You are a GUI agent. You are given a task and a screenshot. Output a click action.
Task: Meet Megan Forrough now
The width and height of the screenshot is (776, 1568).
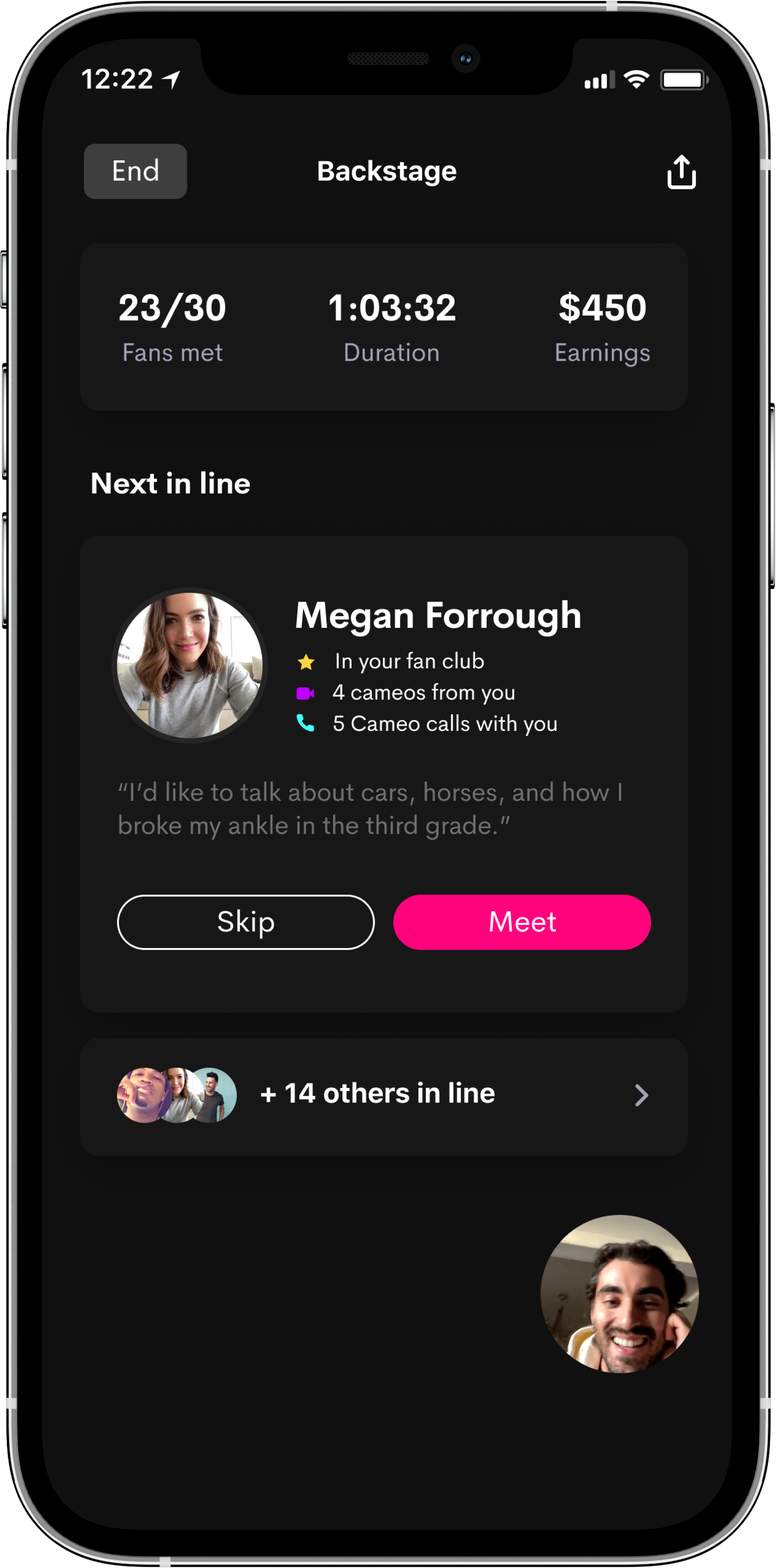(x=522, y=922)
